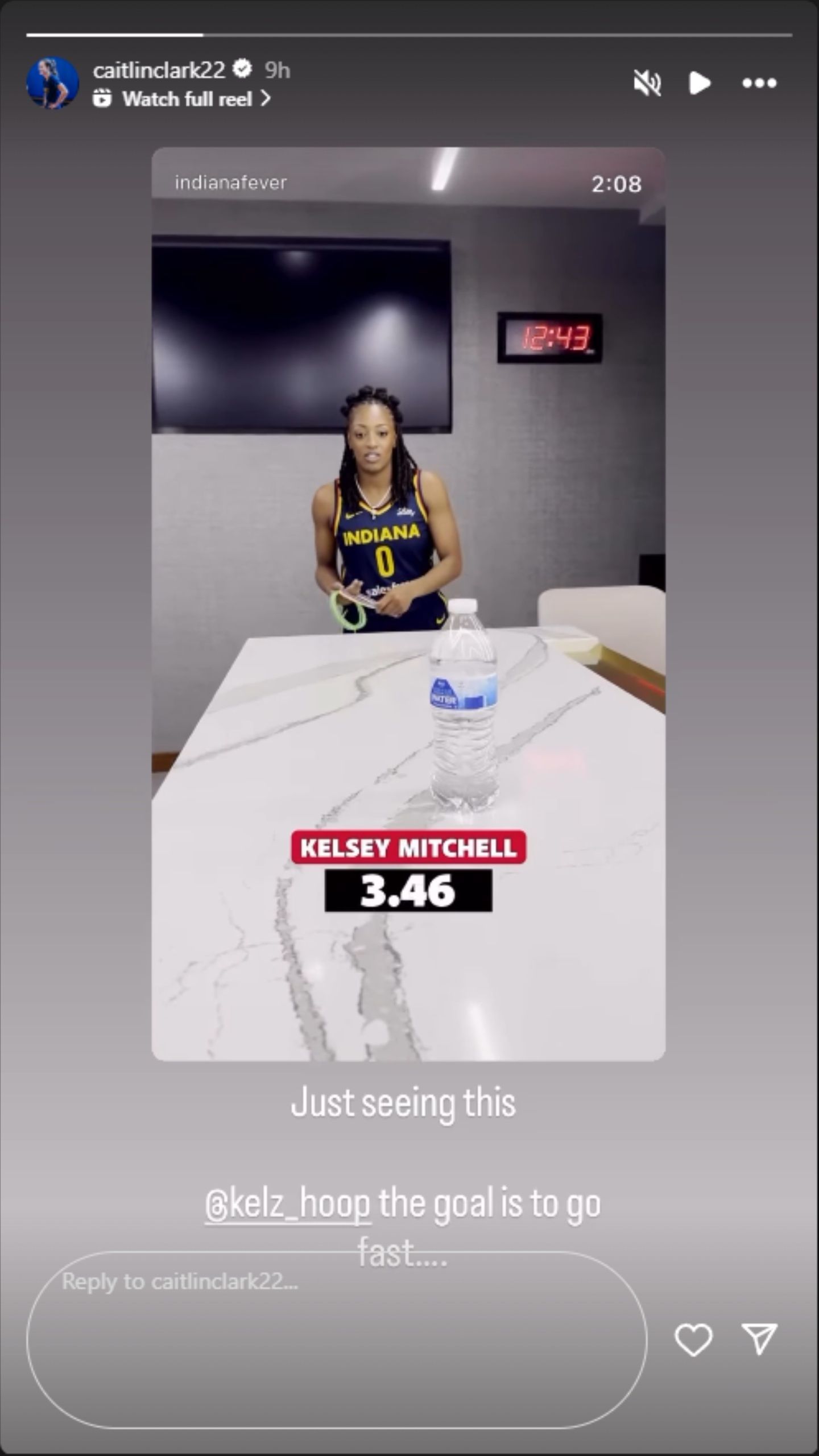819x1456 pixels.
Task: Open the @kelz_hoop mention
Action: click(x=288, y=1205)
